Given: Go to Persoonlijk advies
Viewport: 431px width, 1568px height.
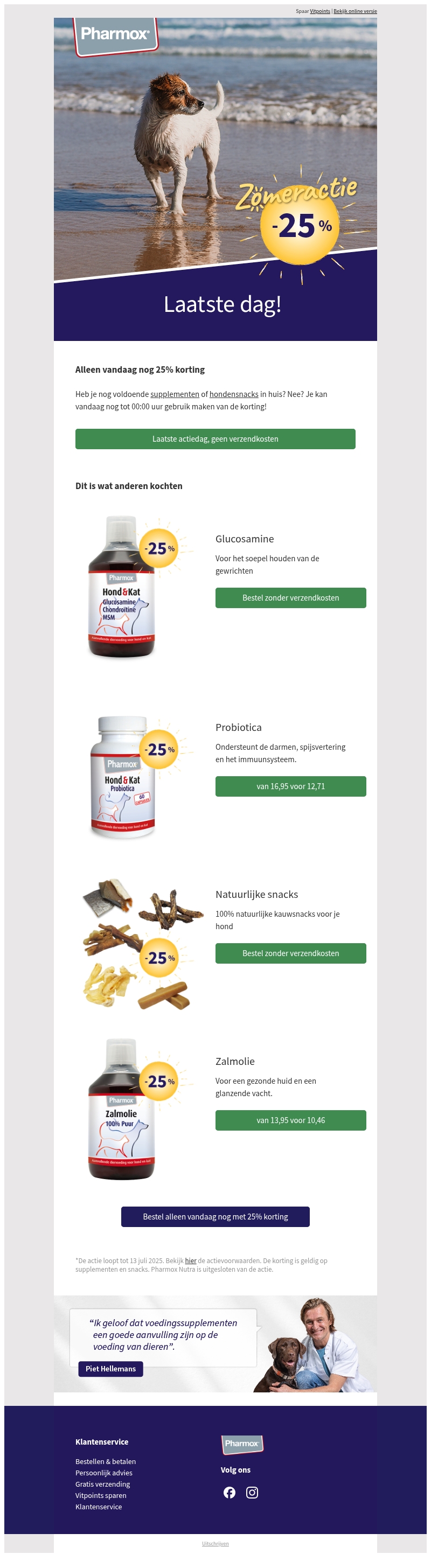Looking at the screenshot, I should tap(103, 1473).
